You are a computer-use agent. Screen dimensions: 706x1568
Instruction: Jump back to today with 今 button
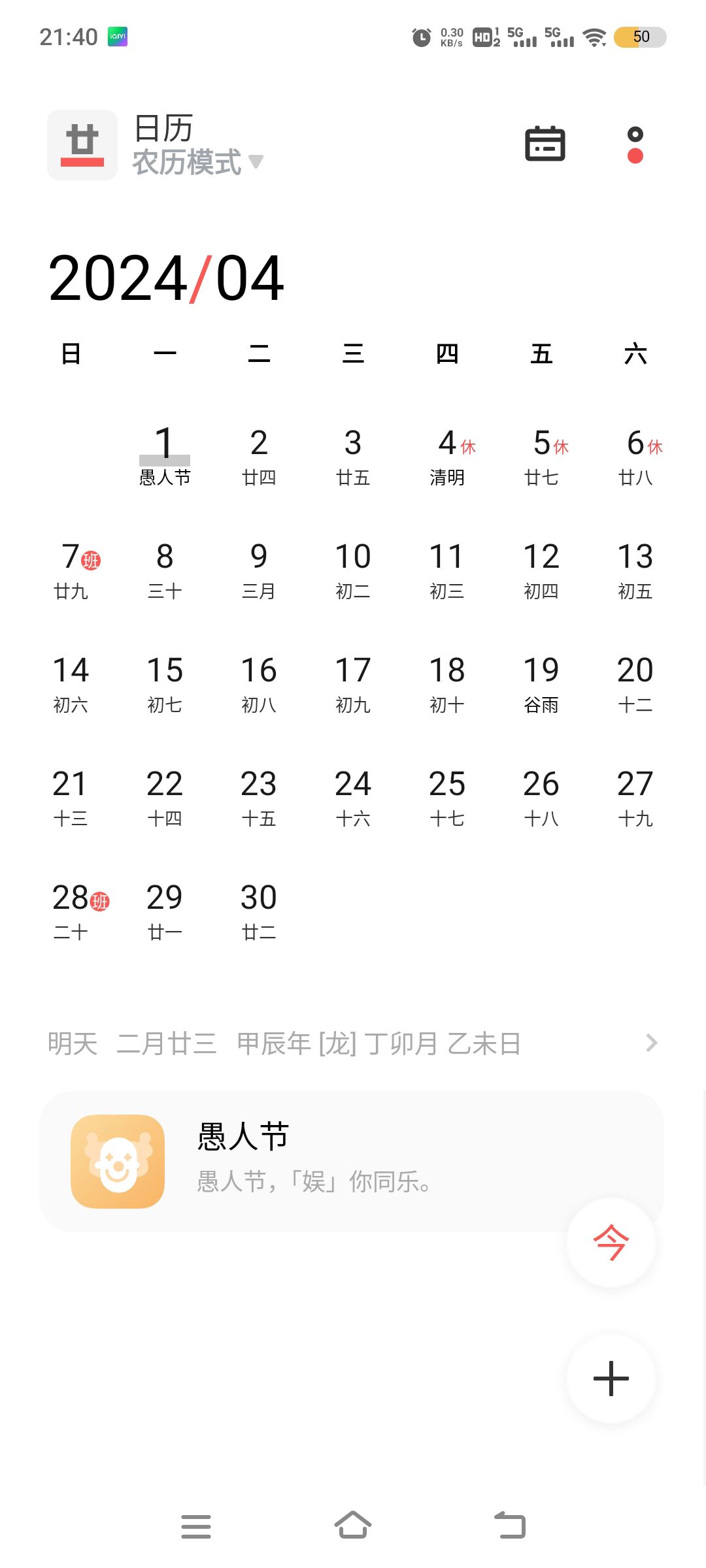(611, 1243)
